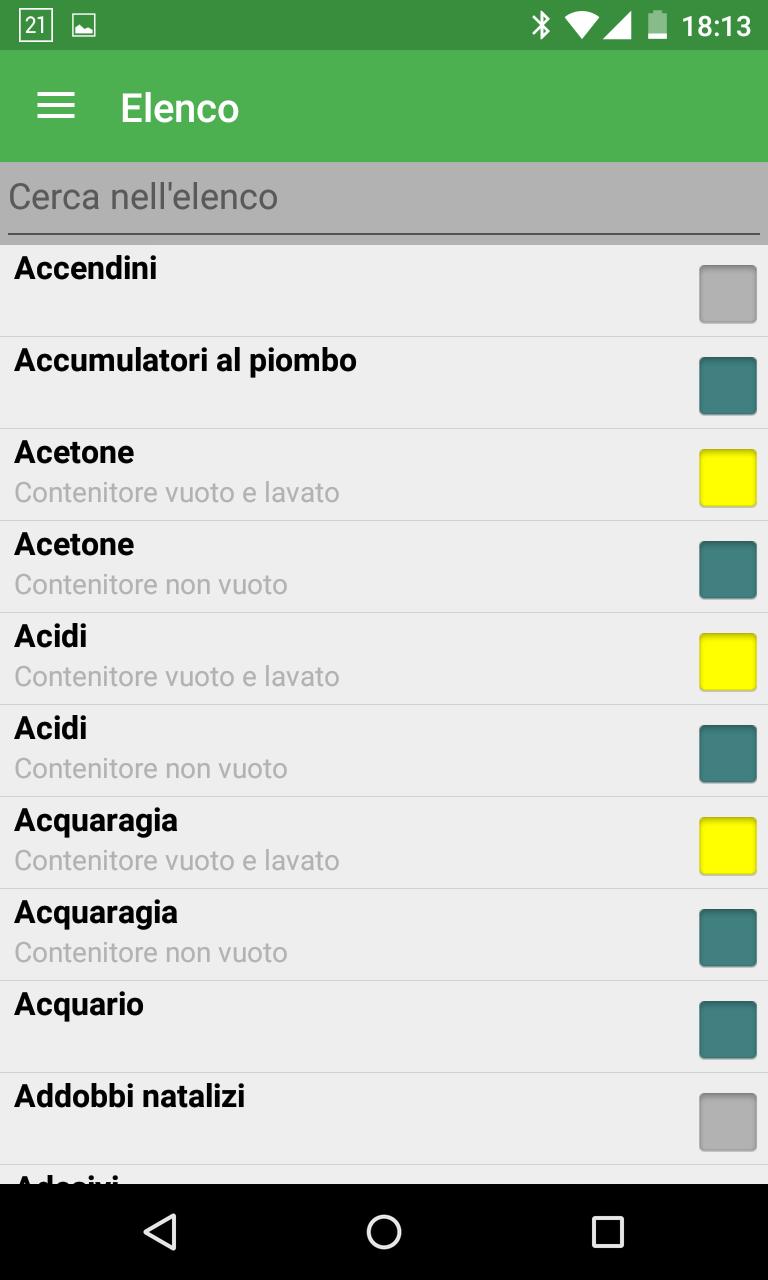Tap the Android home button
The width and height of the screenshot is (768, 1280).
(x=384, y=1232)
